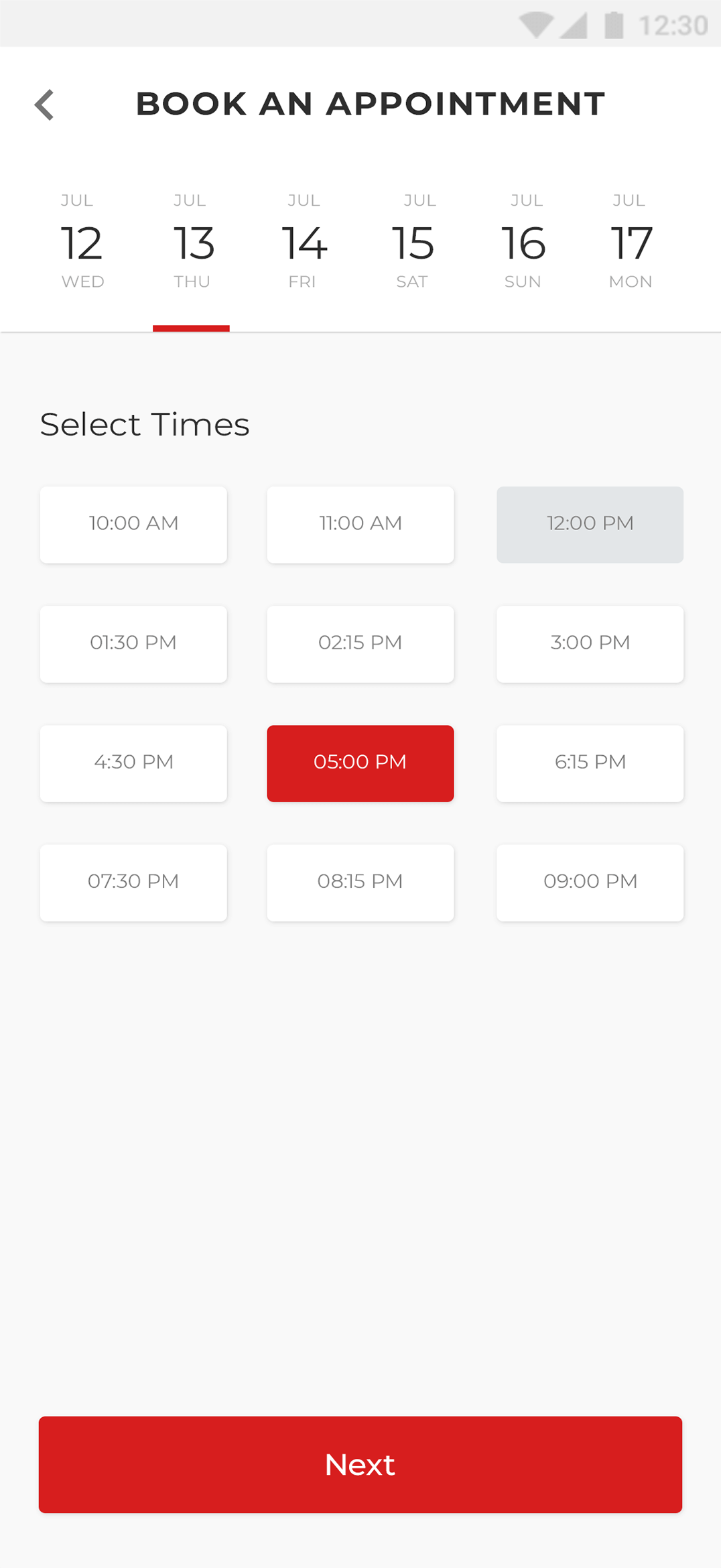Image resolution: width=721 pixels, height=1568 pixels.
Task: Continue with the Next button
Action: [360, 1464]
